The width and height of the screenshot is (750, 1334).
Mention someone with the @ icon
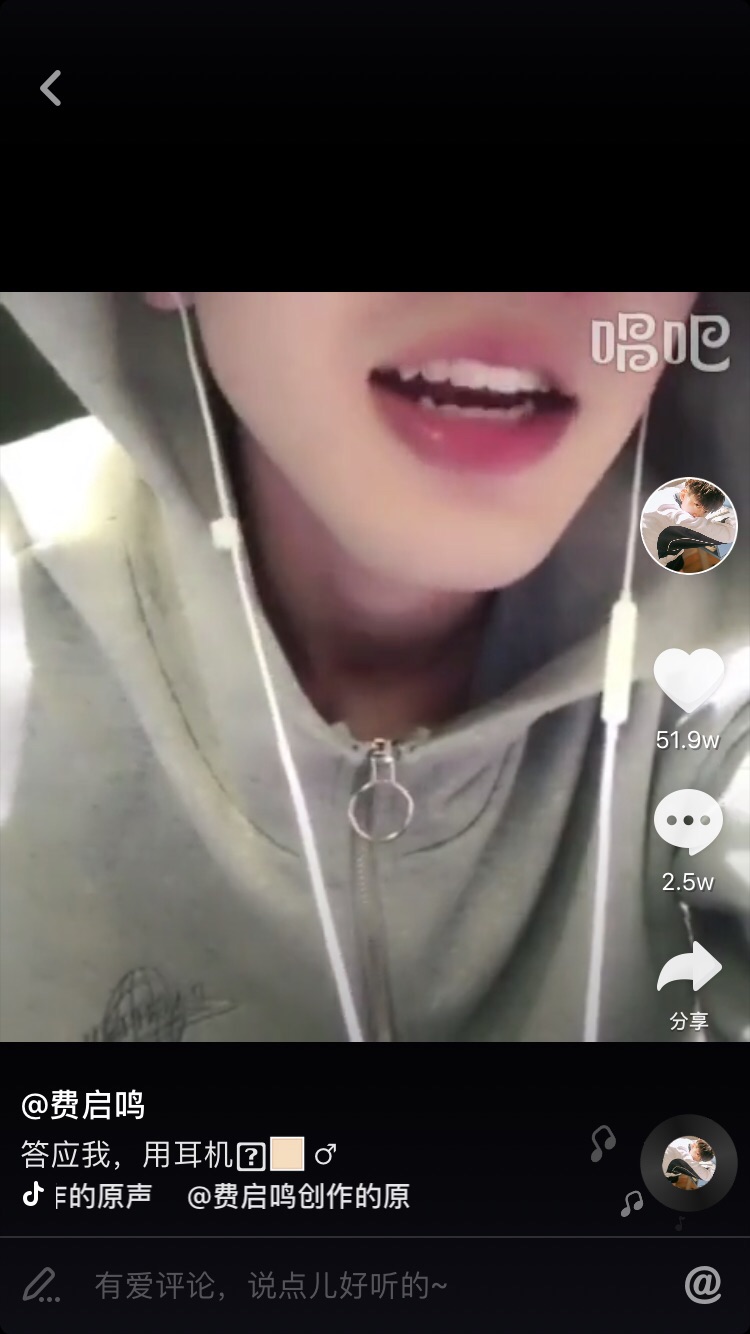click(703, 1285)
